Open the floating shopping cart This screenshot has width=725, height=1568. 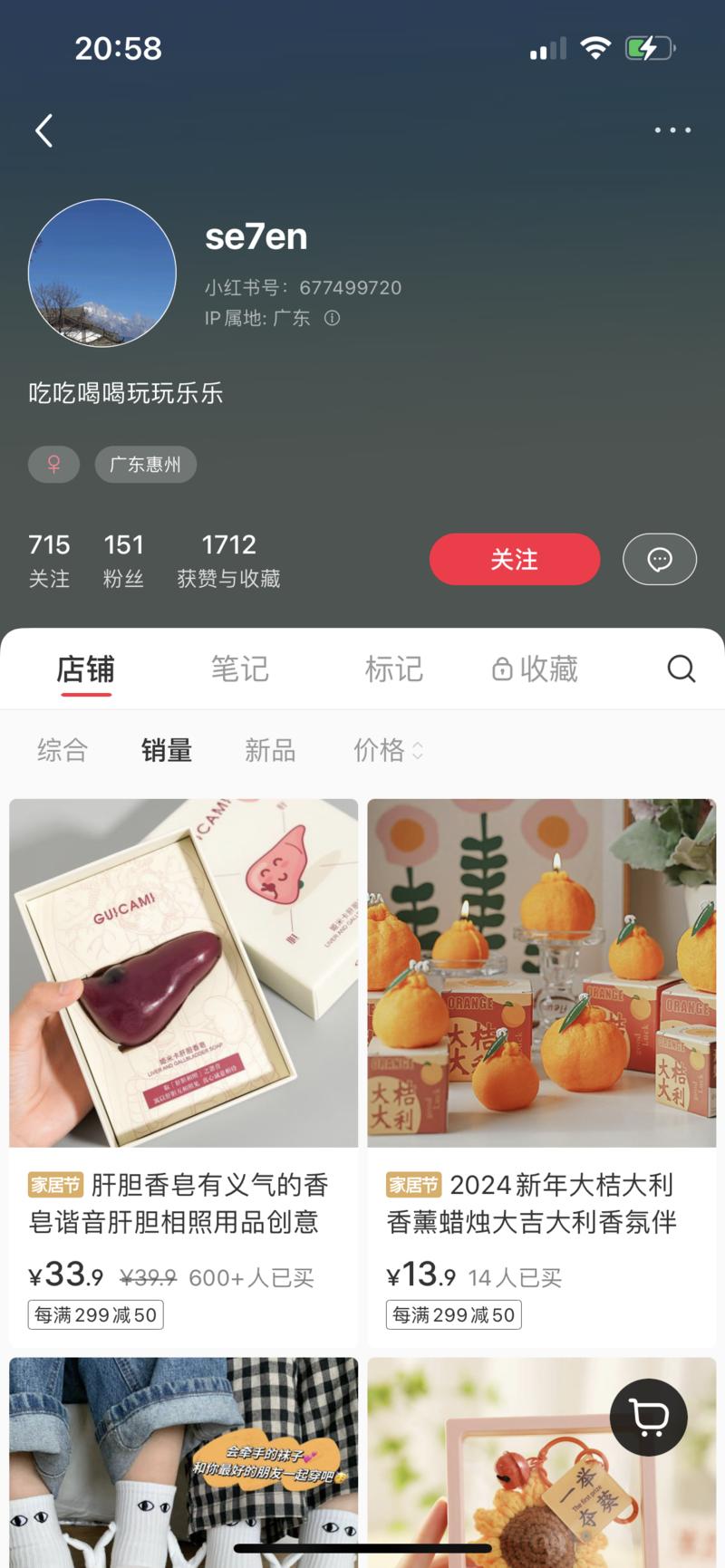tap(646, 1416)
